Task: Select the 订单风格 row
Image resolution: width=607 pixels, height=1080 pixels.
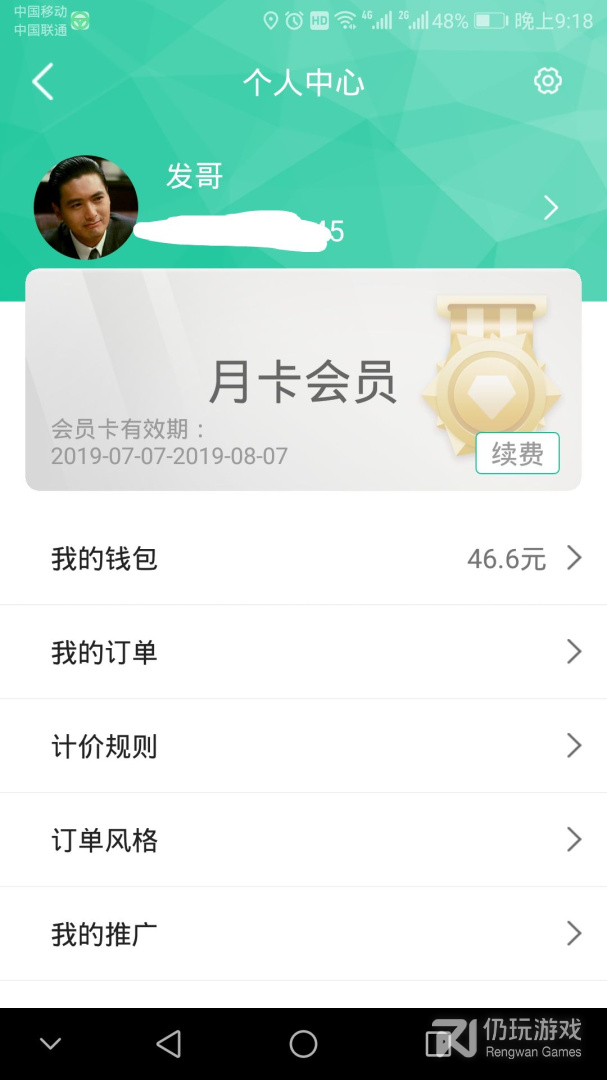Action: [303, 840]
